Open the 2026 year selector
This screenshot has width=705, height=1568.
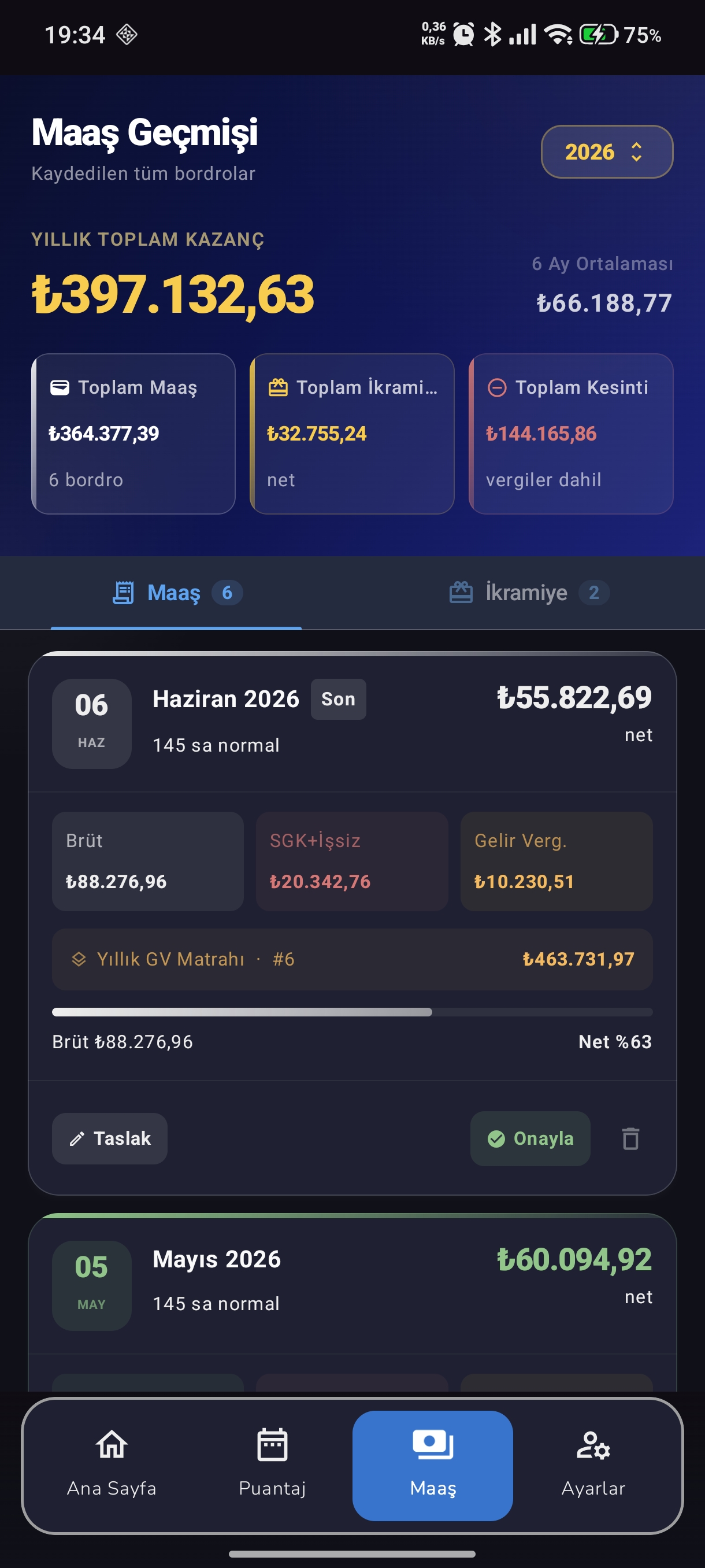[x=606, y=151]
